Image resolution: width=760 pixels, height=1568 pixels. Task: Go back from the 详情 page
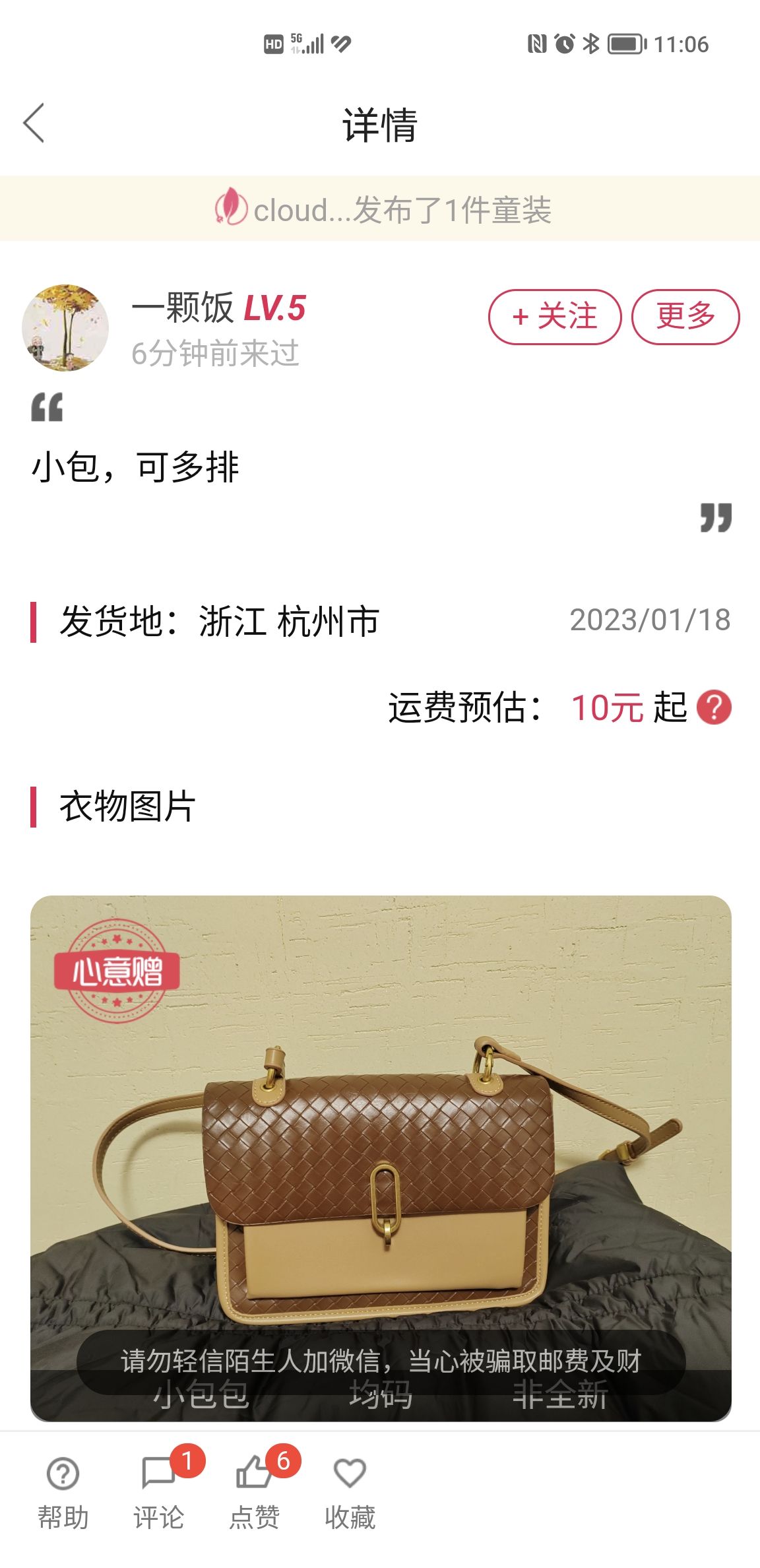[x=34, y=123]
